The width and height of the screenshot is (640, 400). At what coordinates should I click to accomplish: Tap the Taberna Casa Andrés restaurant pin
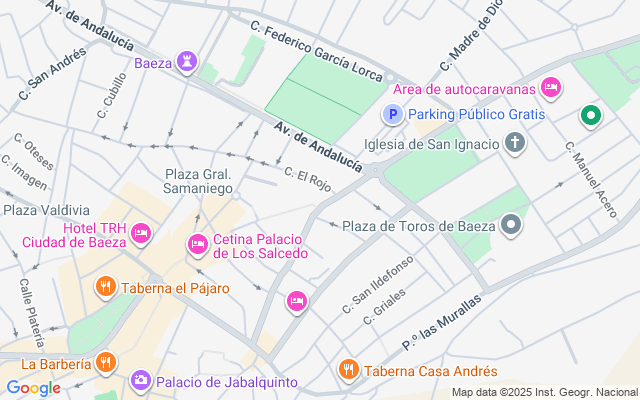click(x=348, y=369)
